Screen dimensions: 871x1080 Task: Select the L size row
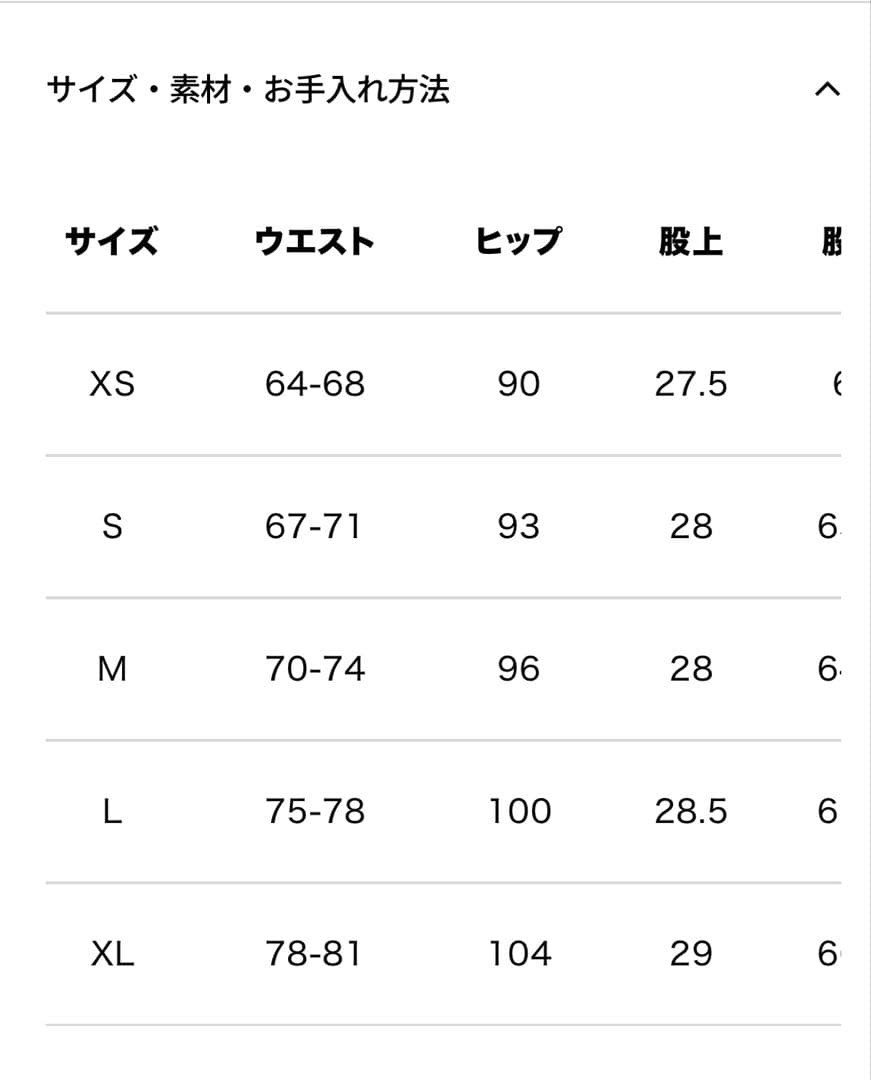(113, 812)
